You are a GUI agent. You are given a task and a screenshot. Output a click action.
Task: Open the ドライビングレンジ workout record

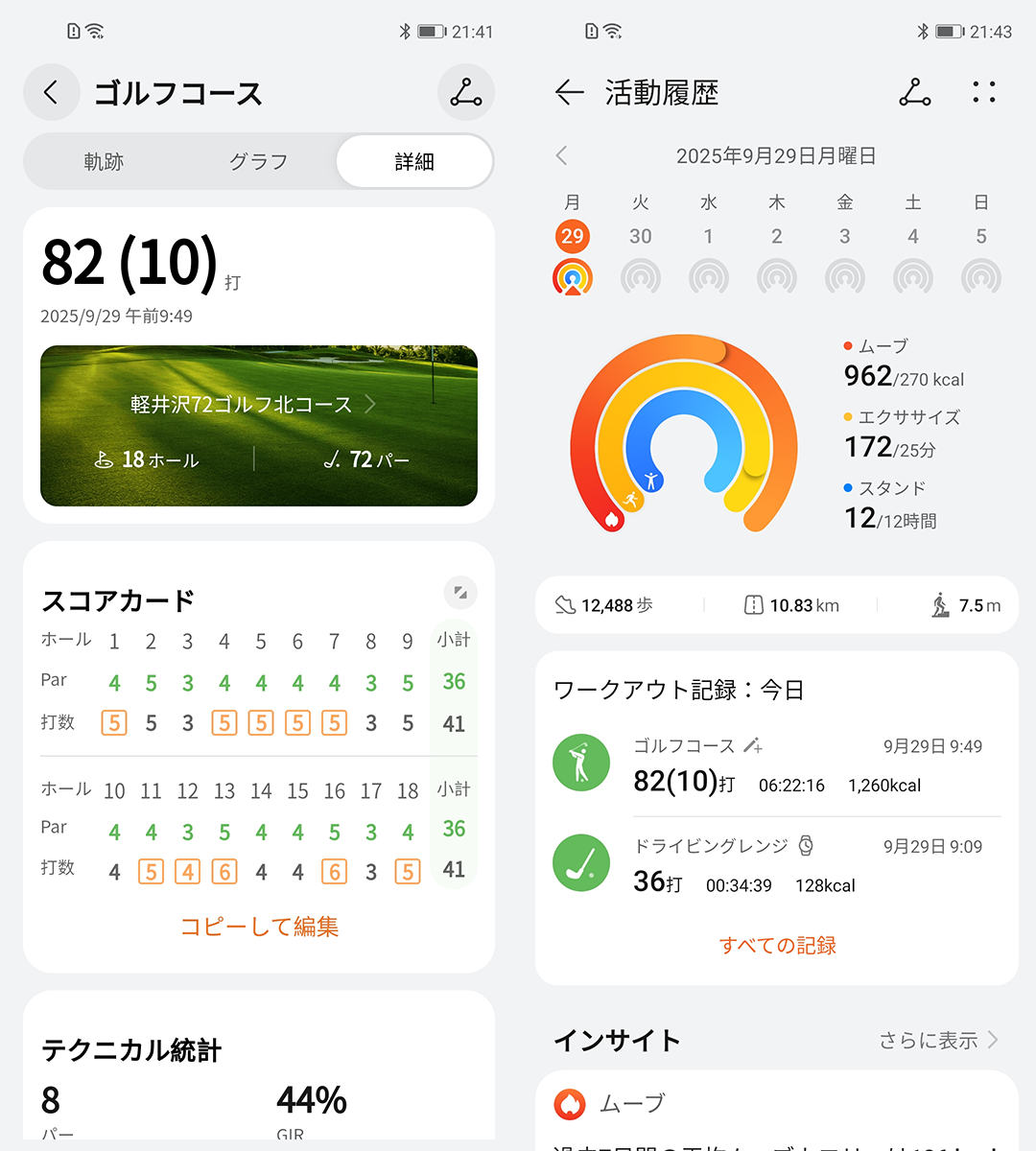click(777, 865)
